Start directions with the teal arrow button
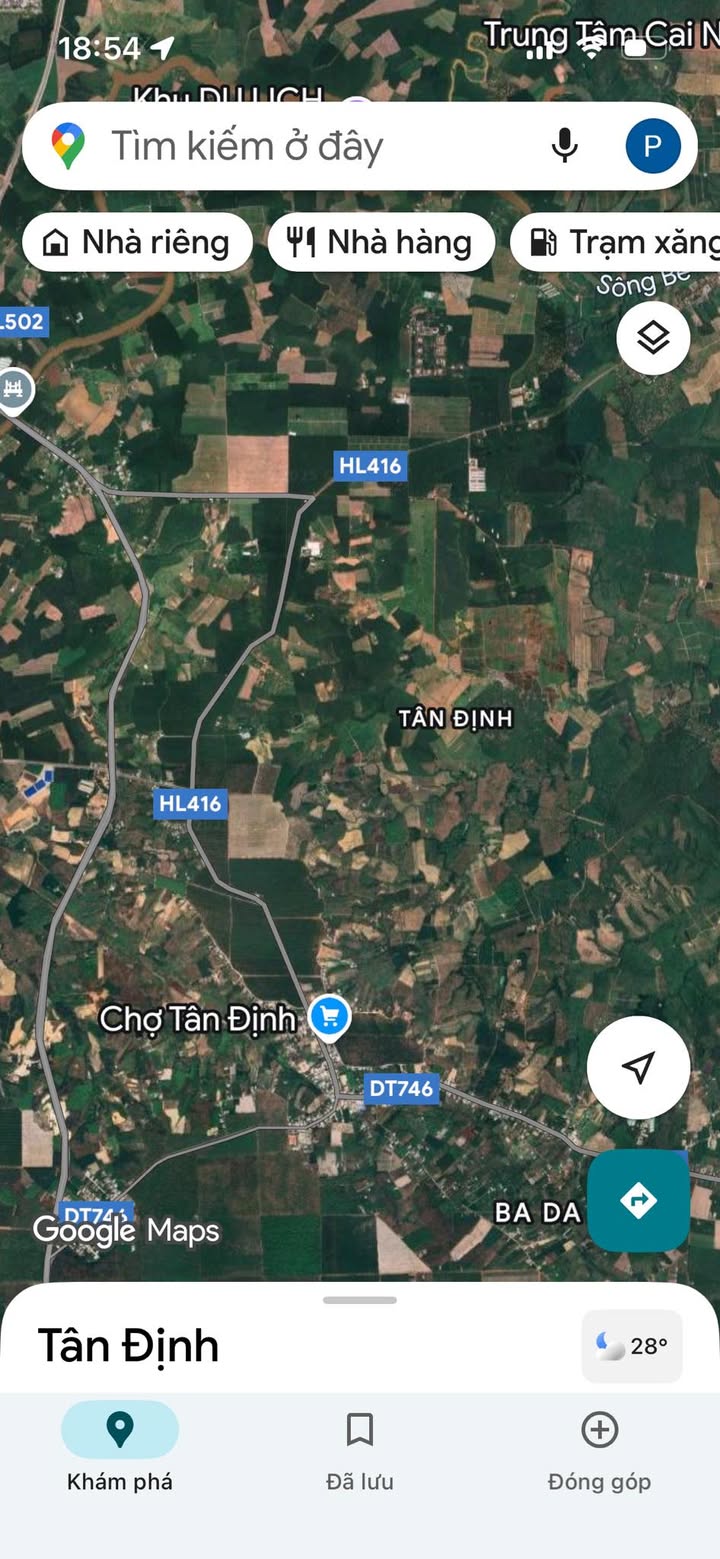The image size is (720, 1559). coord(638,1200)
